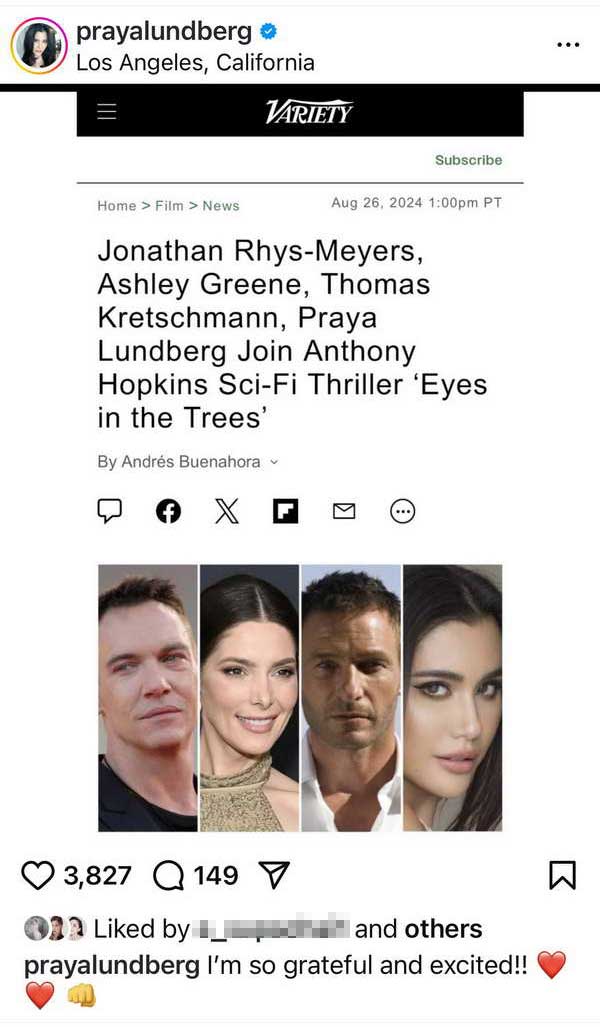Open the three-dot post options menu

[568, 45]
